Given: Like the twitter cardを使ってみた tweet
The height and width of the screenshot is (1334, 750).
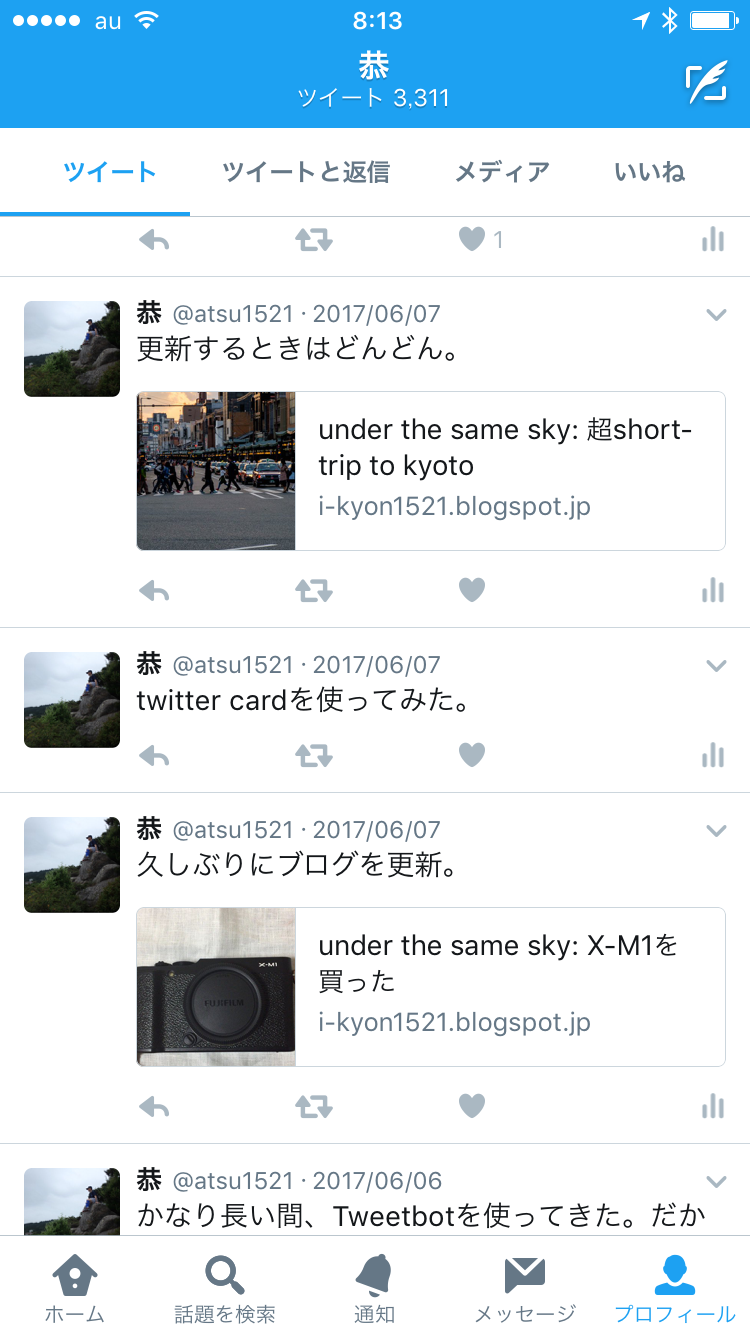Looking at the screenshot, I should coord(471,756).
